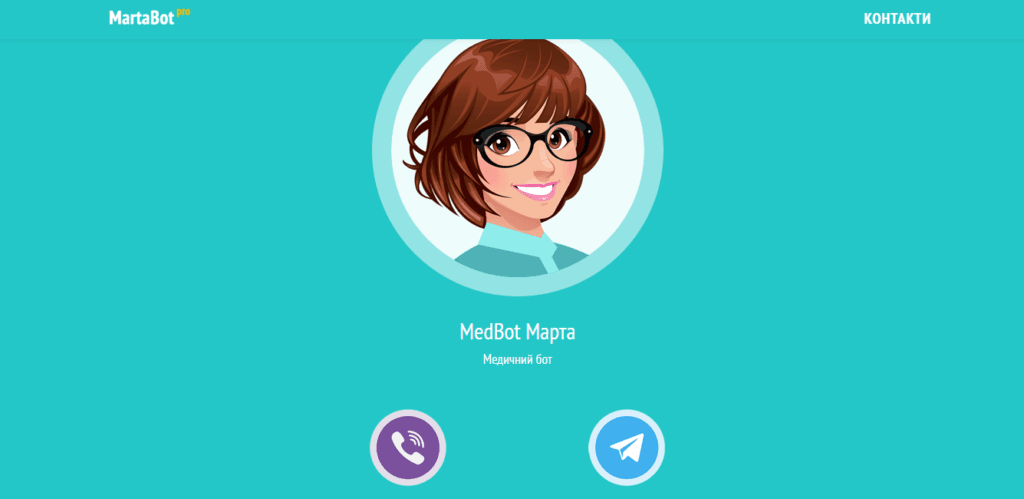Open the КОНТАКТИ link
Viewport: 1024px width, 499px height.
pos(897,18)
